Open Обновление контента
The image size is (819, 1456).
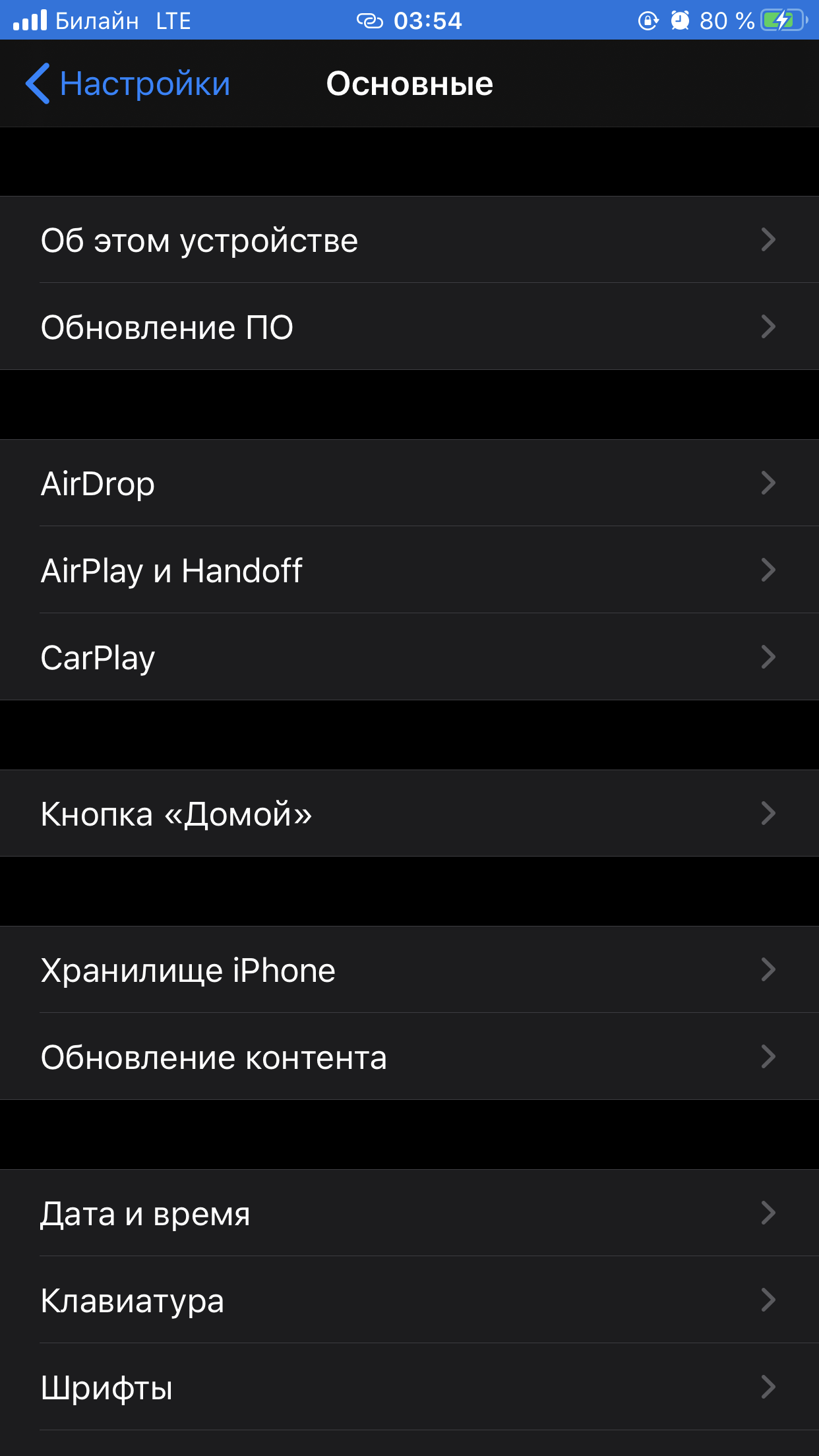click(409, 1057)
